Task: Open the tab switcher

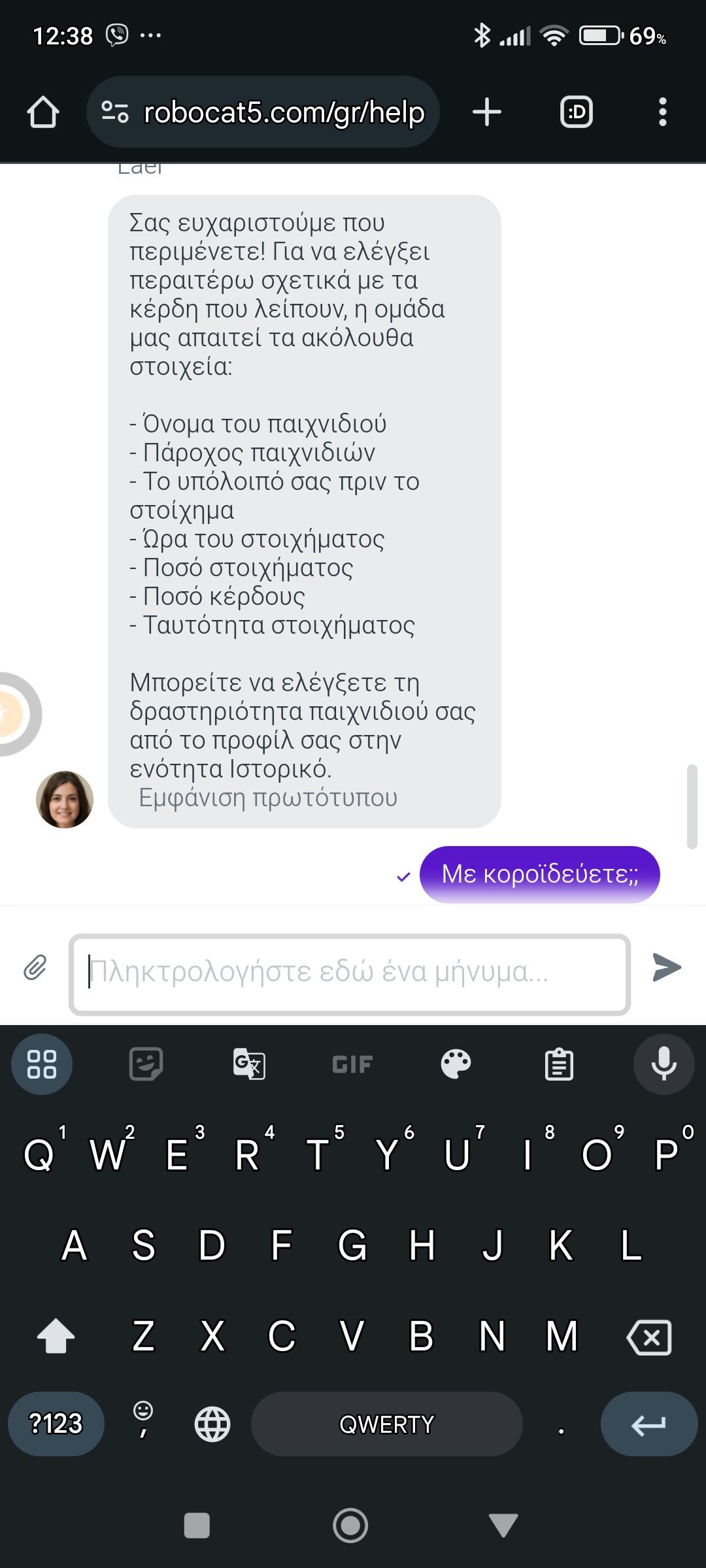Action: (577, 112)
